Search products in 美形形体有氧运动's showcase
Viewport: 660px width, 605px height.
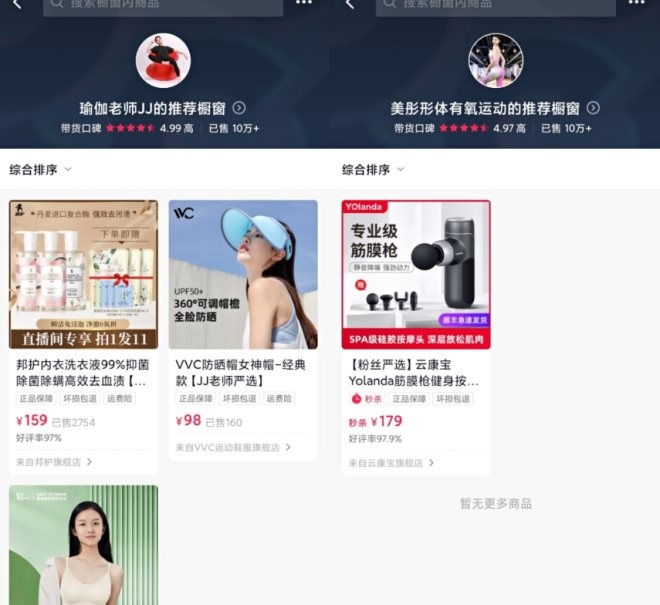495,5
